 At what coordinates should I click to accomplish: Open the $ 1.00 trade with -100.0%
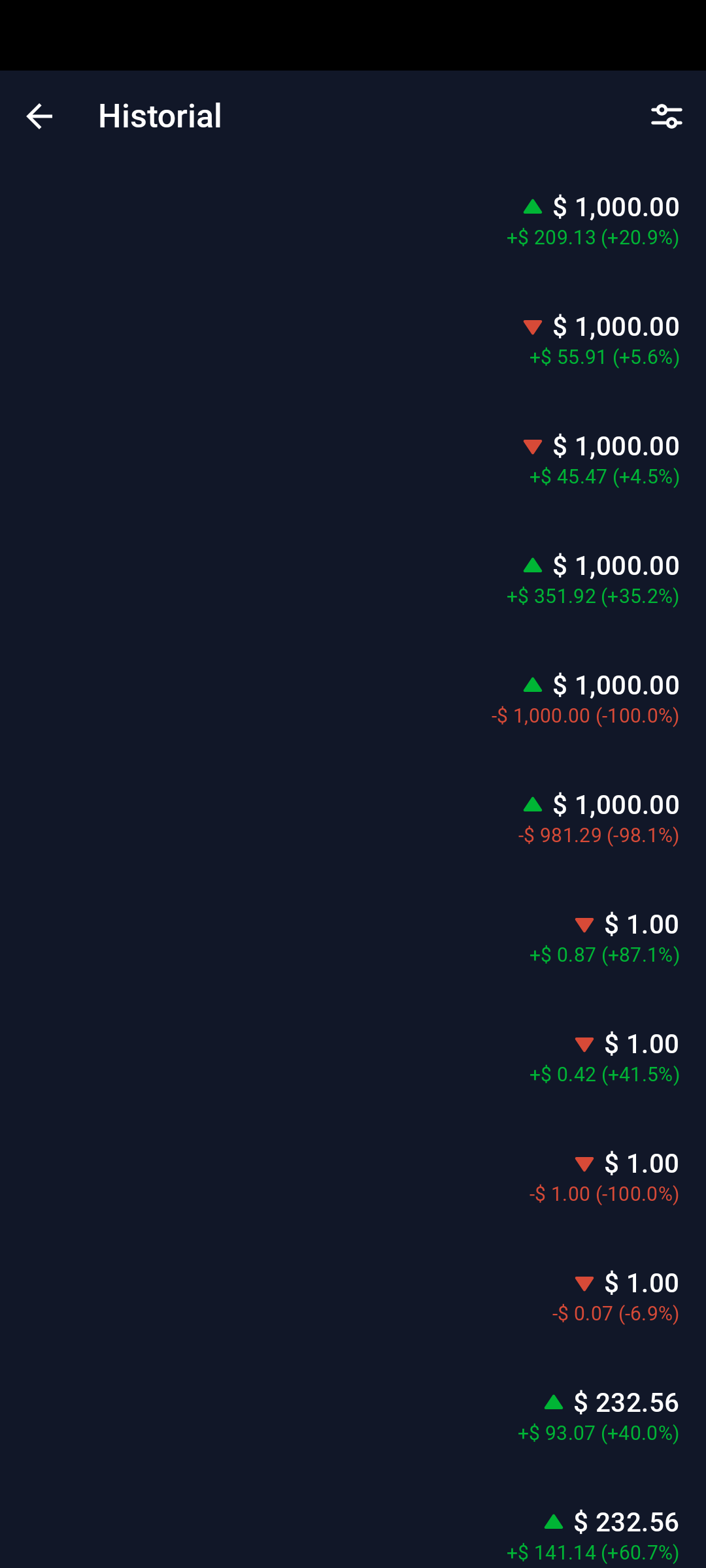[x=353, y=1178]
